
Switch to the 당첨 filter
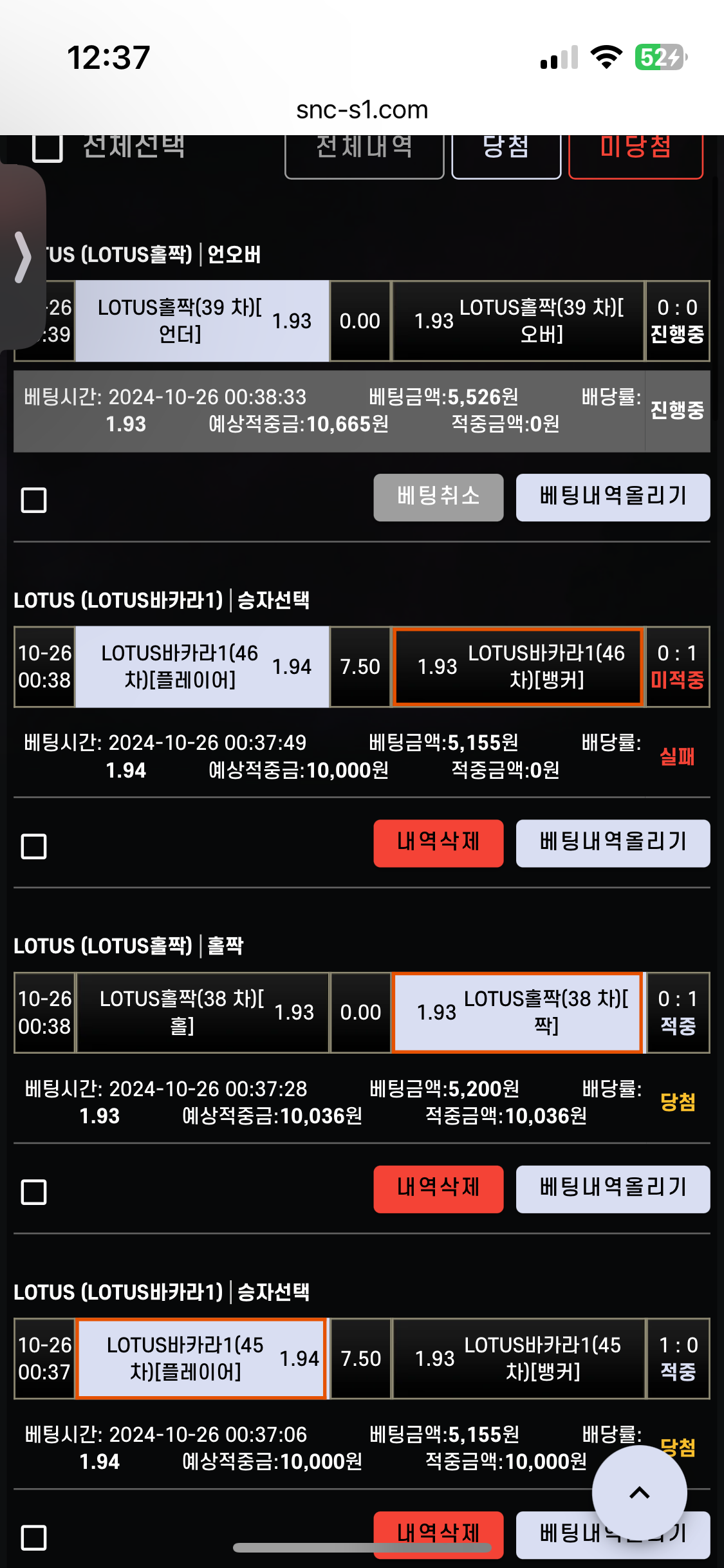click(506, 155)
